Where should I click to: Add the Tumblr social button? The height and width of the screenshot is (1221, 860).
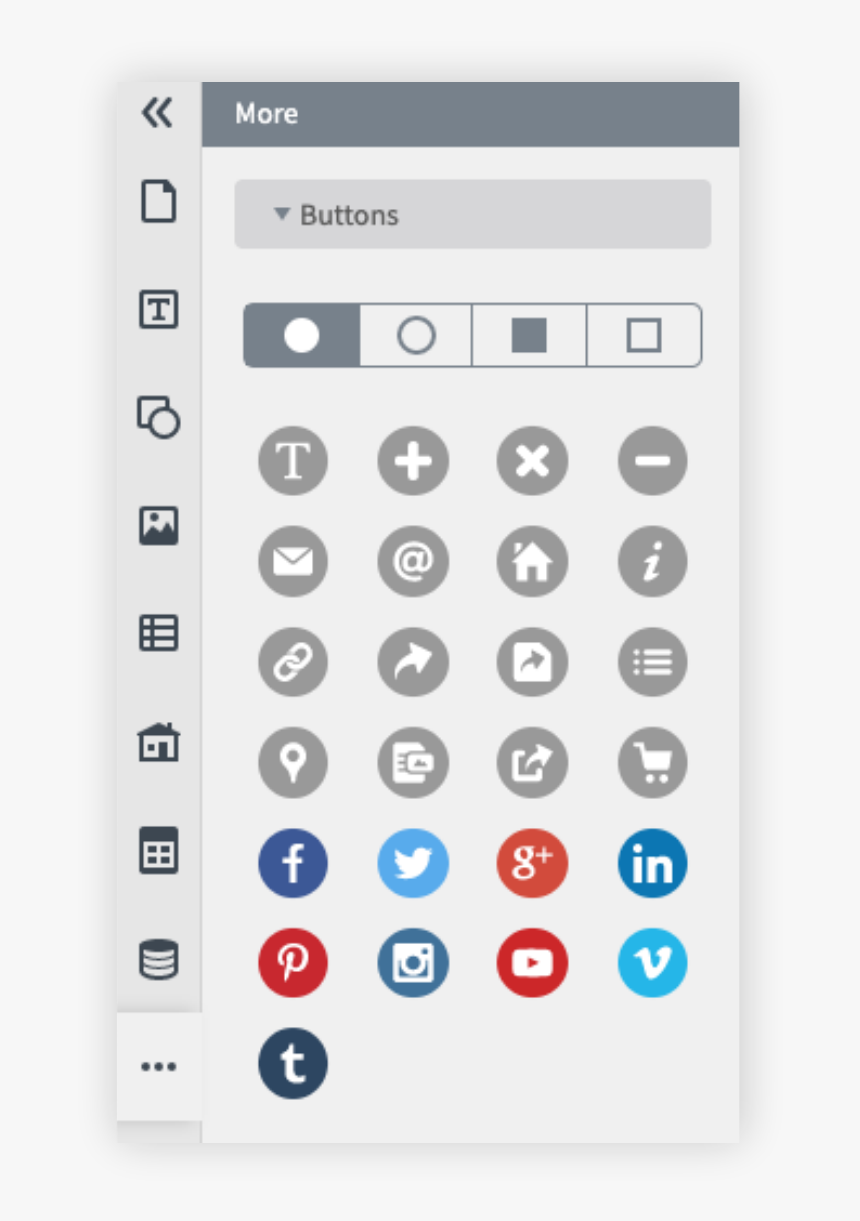coord(293,1063)
